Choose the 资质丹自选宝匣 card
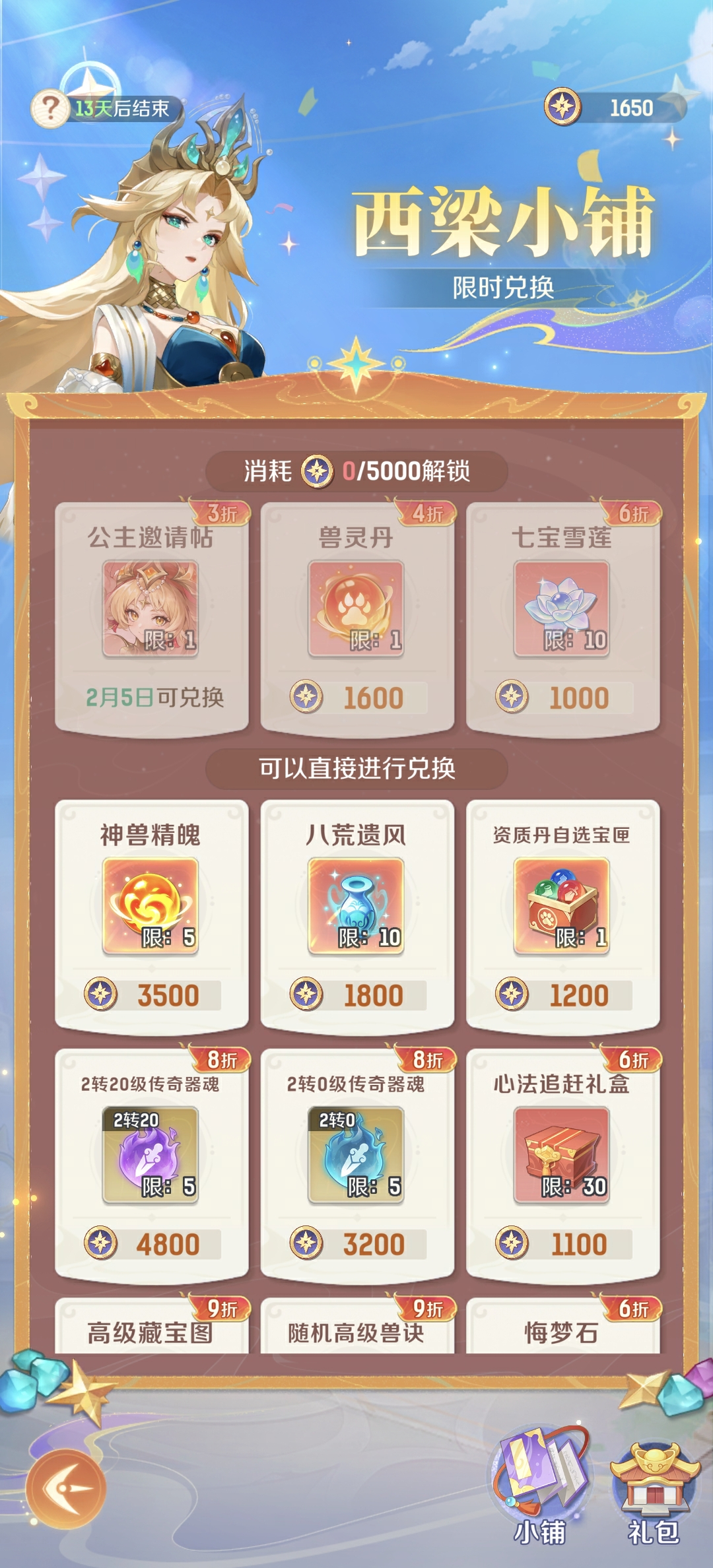Image resolution: width=713 pixels, height=1568 pixels. point(562,914)
